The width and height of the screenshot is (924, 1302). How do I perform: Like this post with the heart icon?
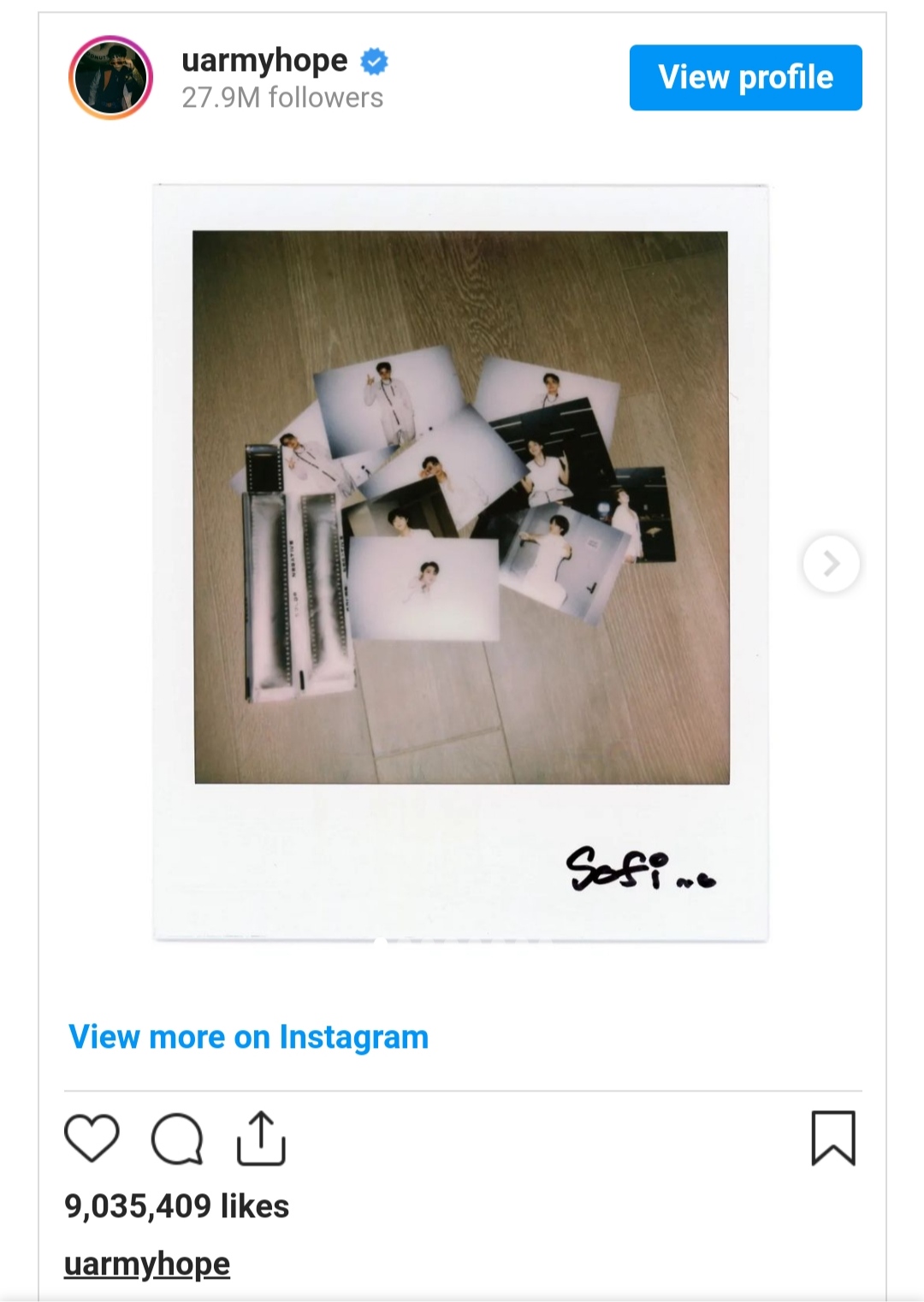click(x=92, y=1139)
